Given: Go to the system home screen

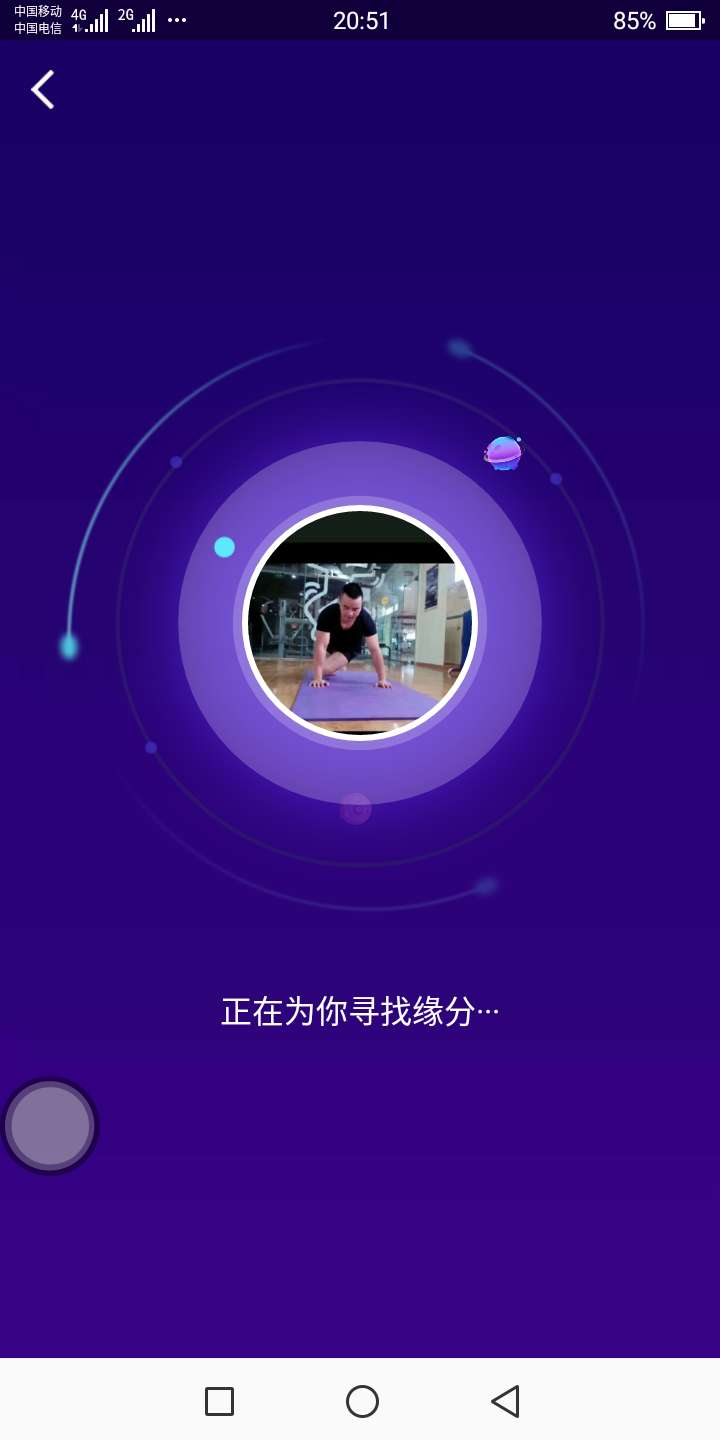Looking at the screenshot, I should coord(362,1401).
